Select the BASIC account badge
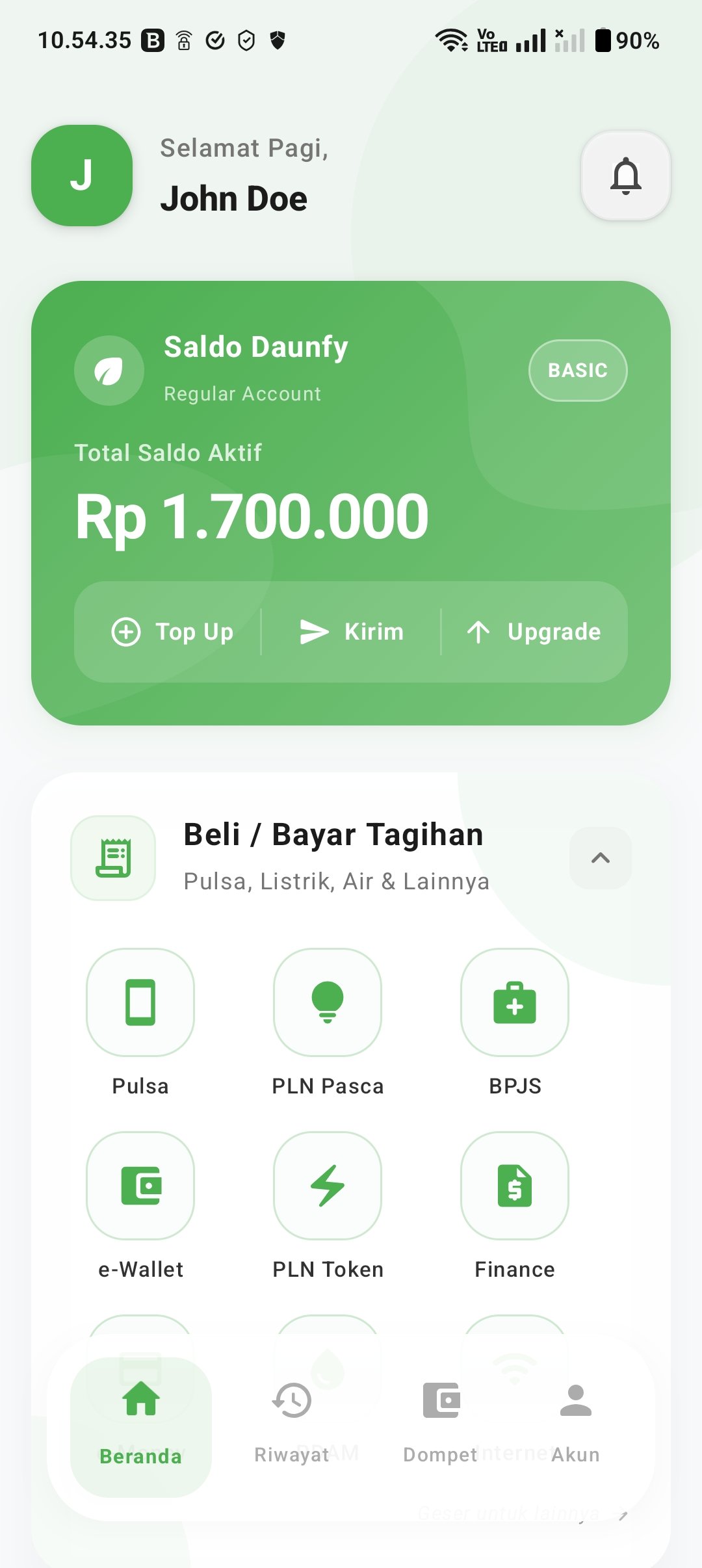 tap(577, 370)
